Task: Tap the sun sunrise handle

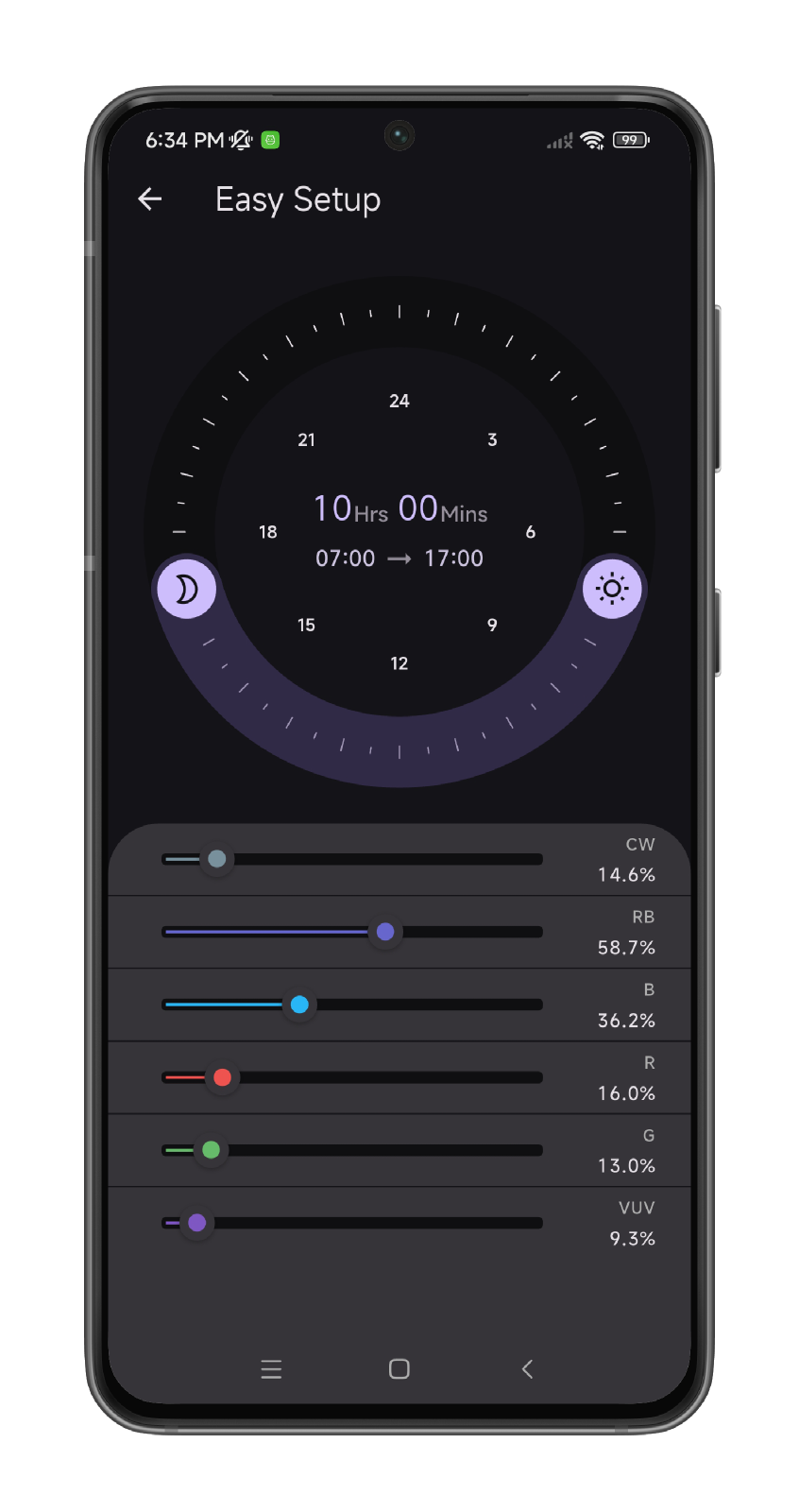Action: click(x=612, y=589)
